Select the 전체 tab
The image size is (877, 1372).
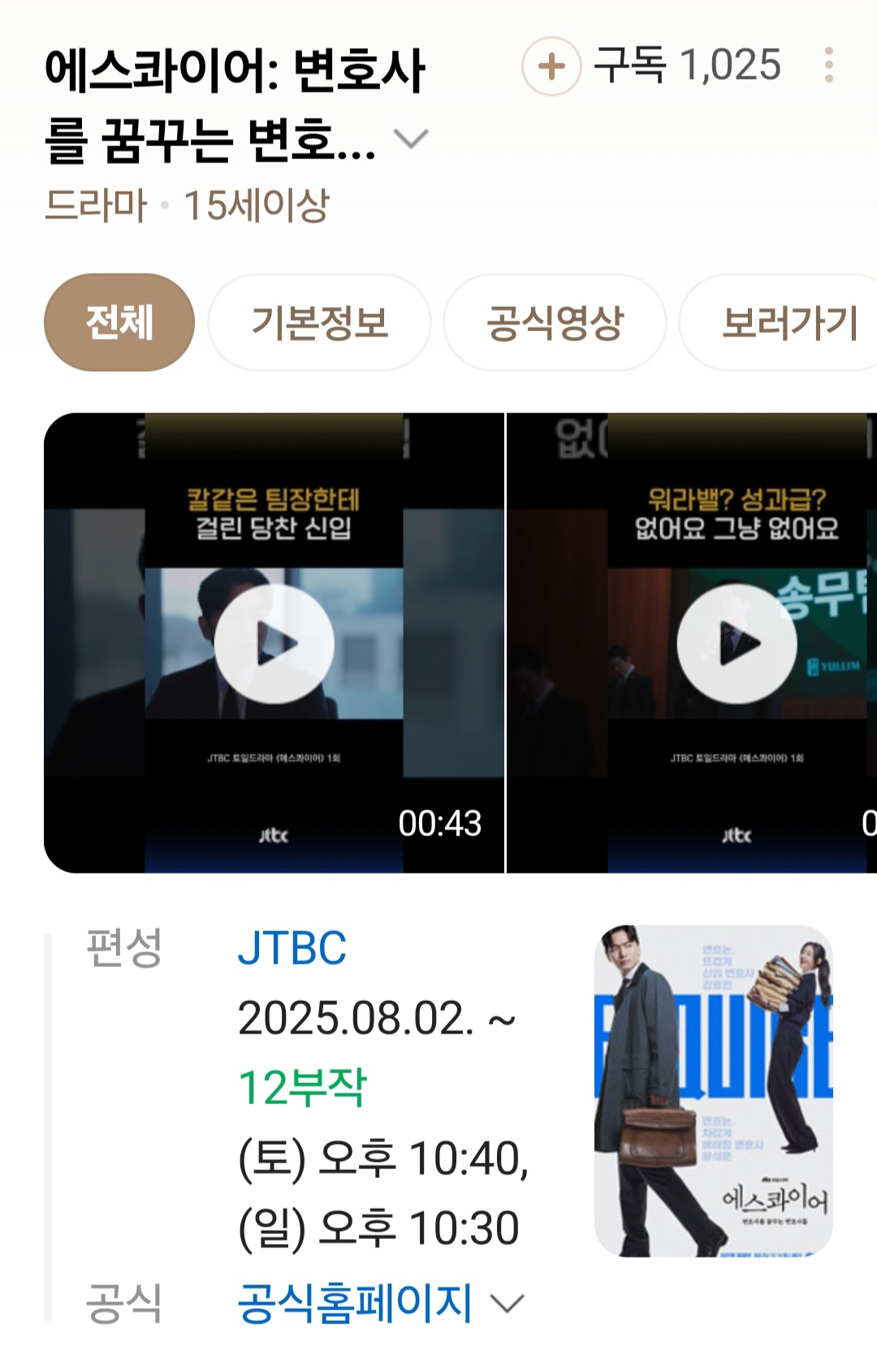119,322
